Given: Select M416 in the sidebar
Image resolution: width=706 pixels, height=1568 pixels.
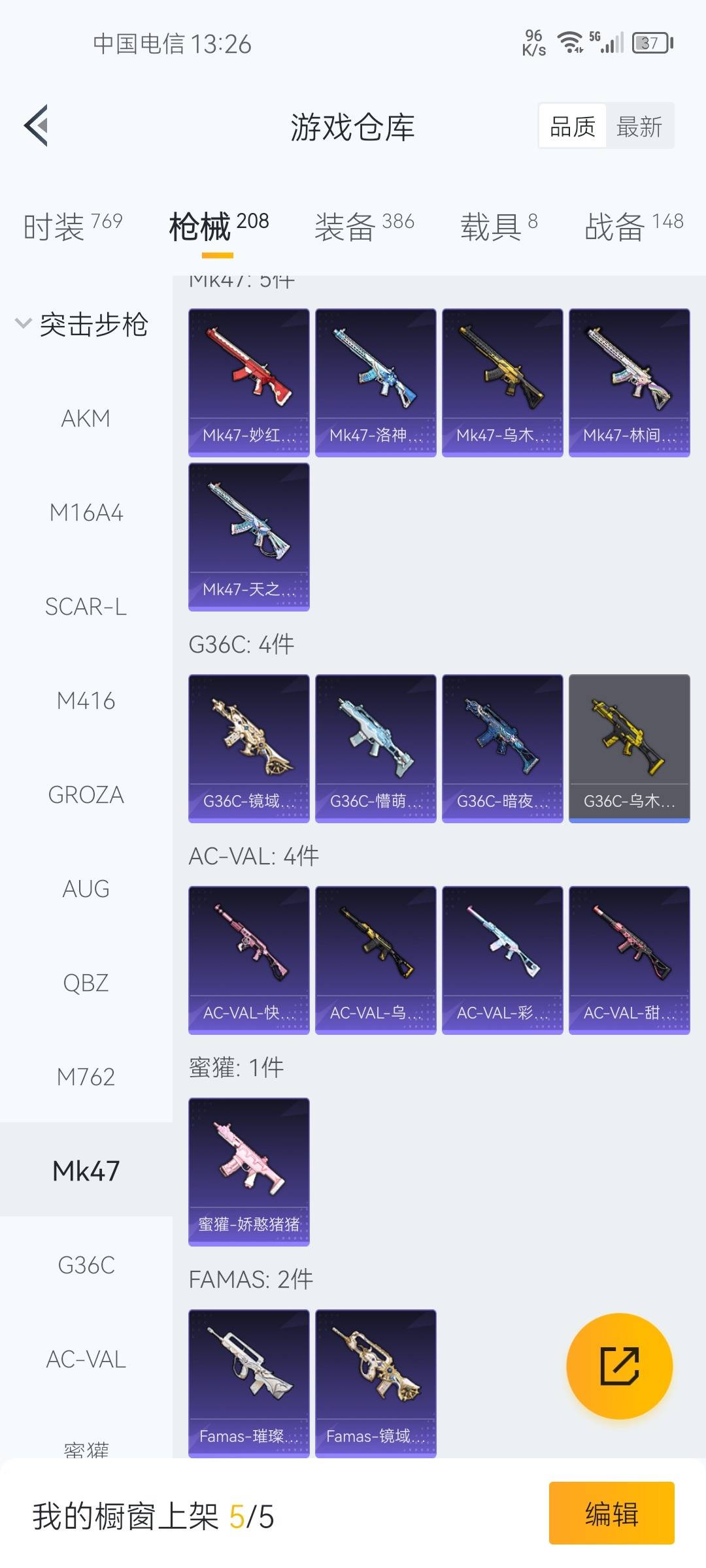Looking at the screenshot, I should pos(86,701).
